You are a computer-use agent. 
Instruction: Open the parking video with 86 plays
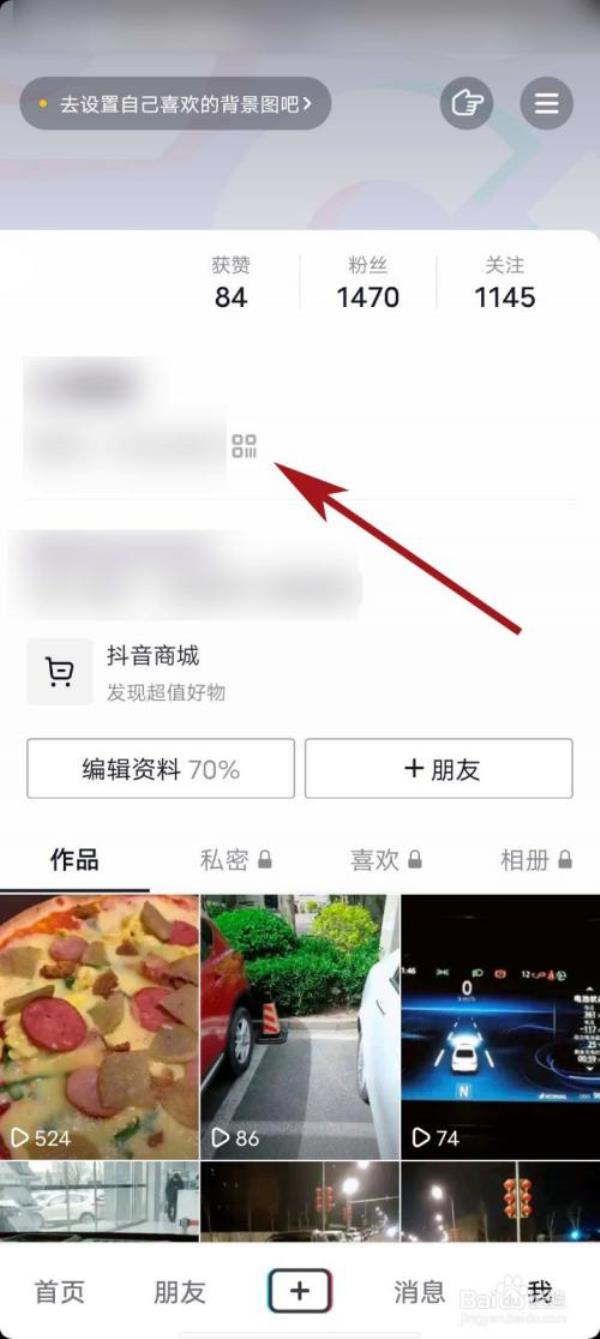[300, 1026]
